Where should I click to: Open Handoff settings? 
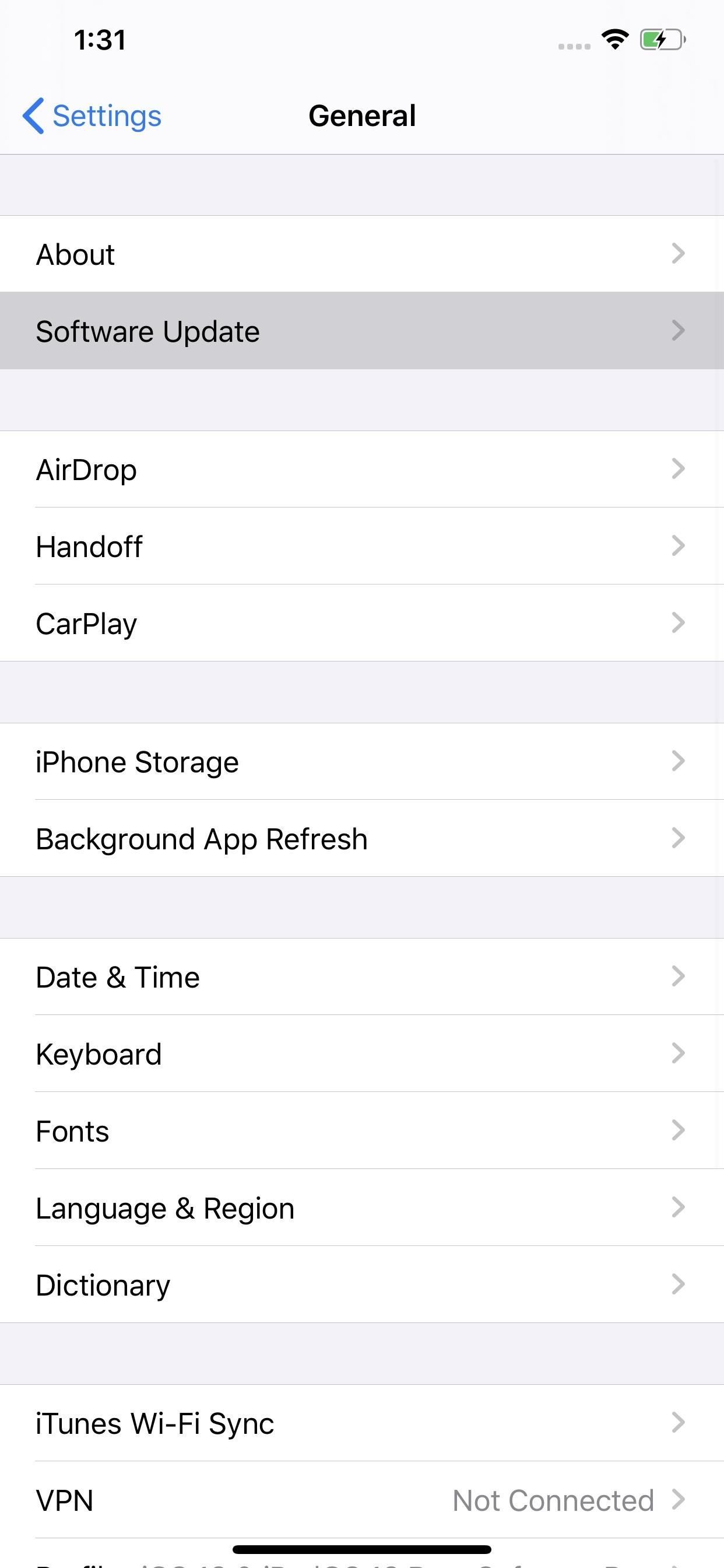(x=362, y=546)
